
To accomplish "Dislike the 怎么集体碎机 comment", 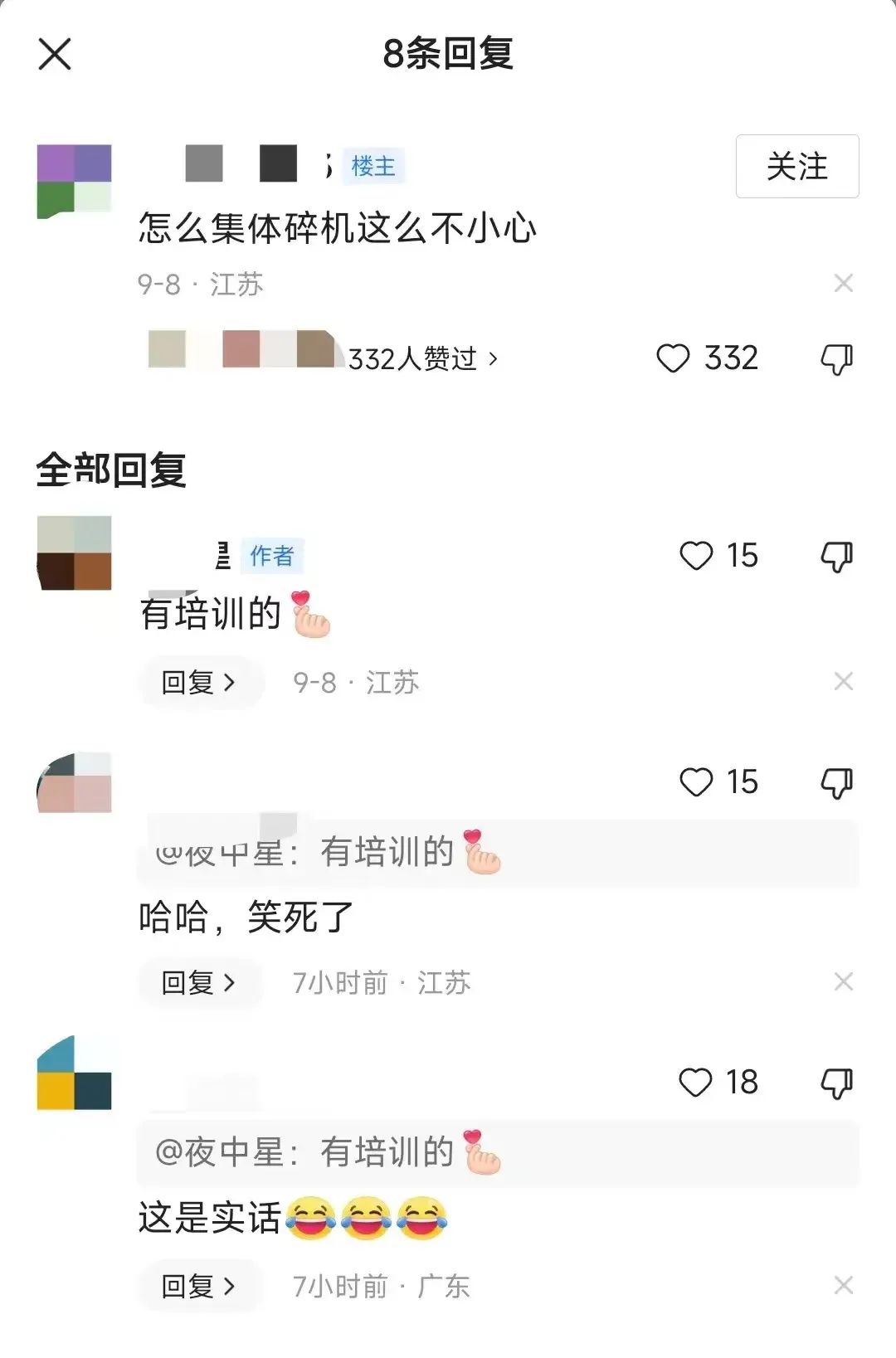I will pyautogui.click(x=836, y=359).
